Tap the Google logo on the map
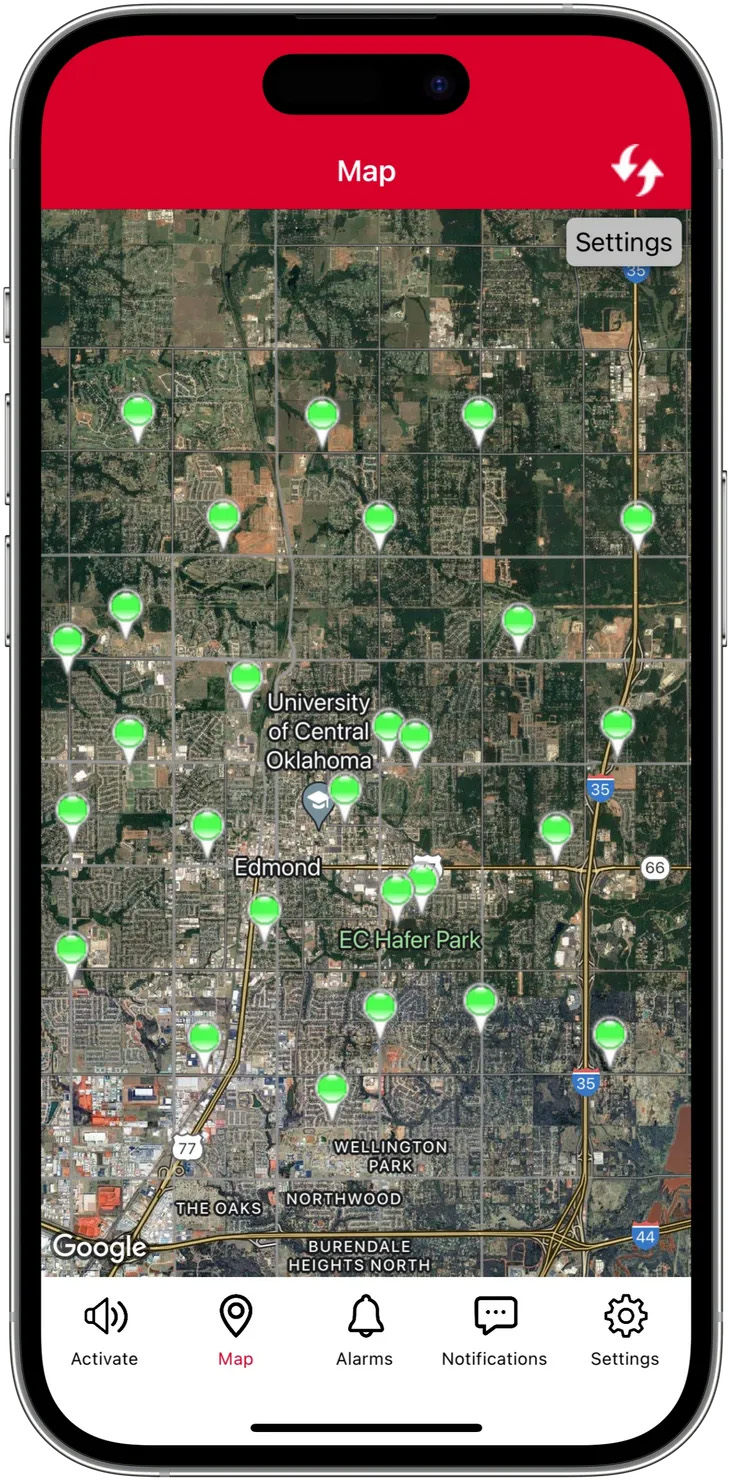The image size is (730, 1480). [x=100, y=1248]
